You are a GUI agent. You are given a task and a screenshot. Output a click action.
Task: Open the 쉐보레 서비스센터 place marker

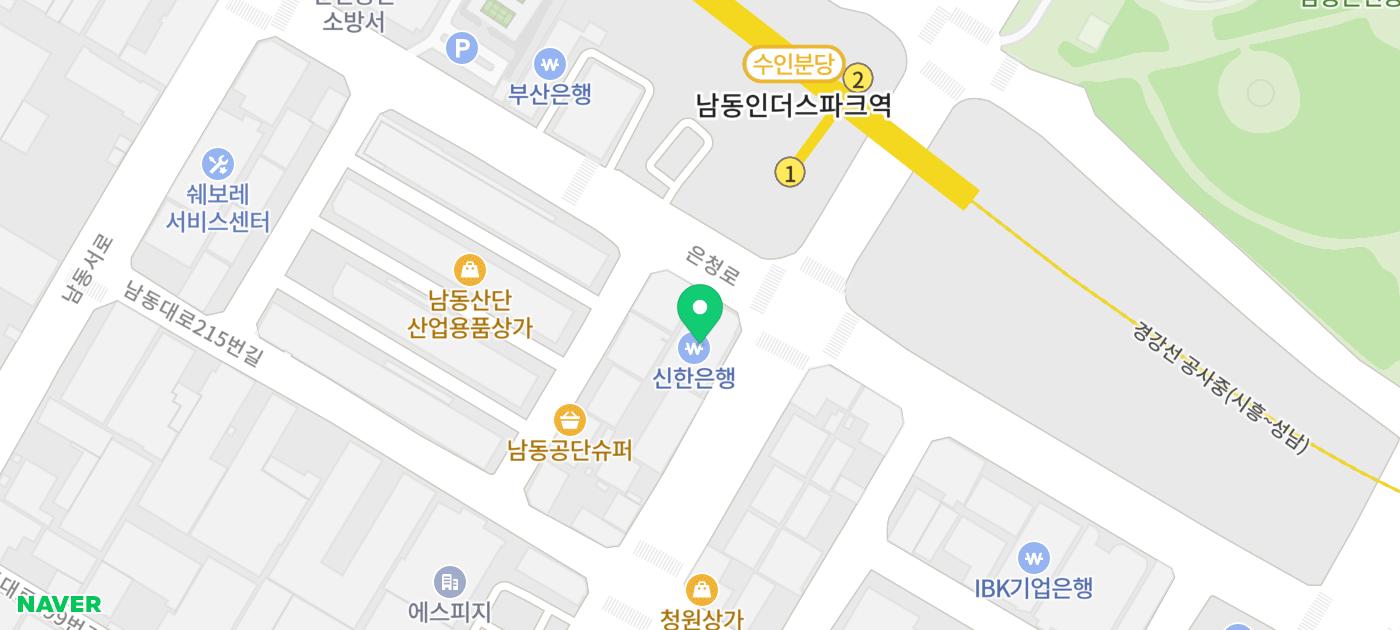(x=217, y=163)
